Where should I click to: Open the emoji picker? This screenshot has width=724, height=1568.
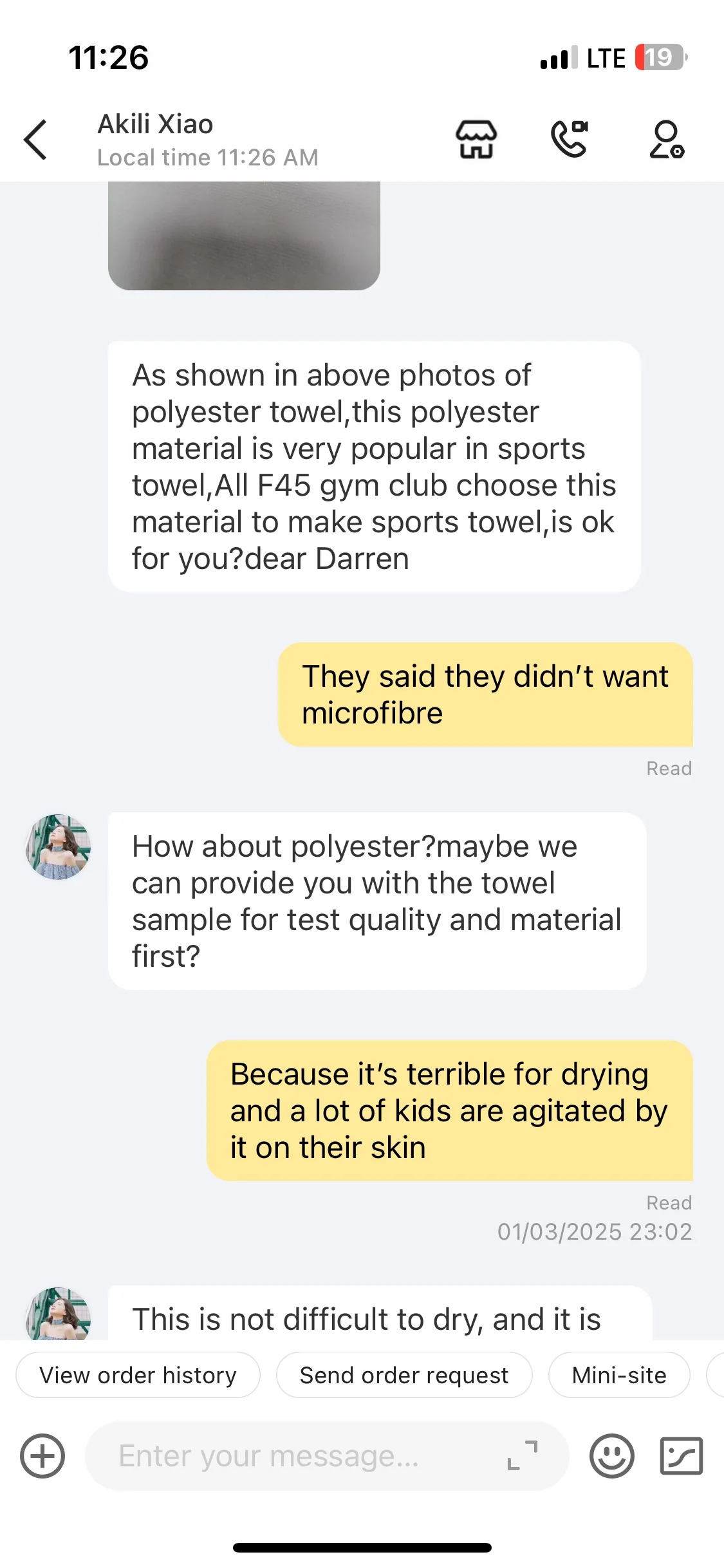pos(611,1456)
